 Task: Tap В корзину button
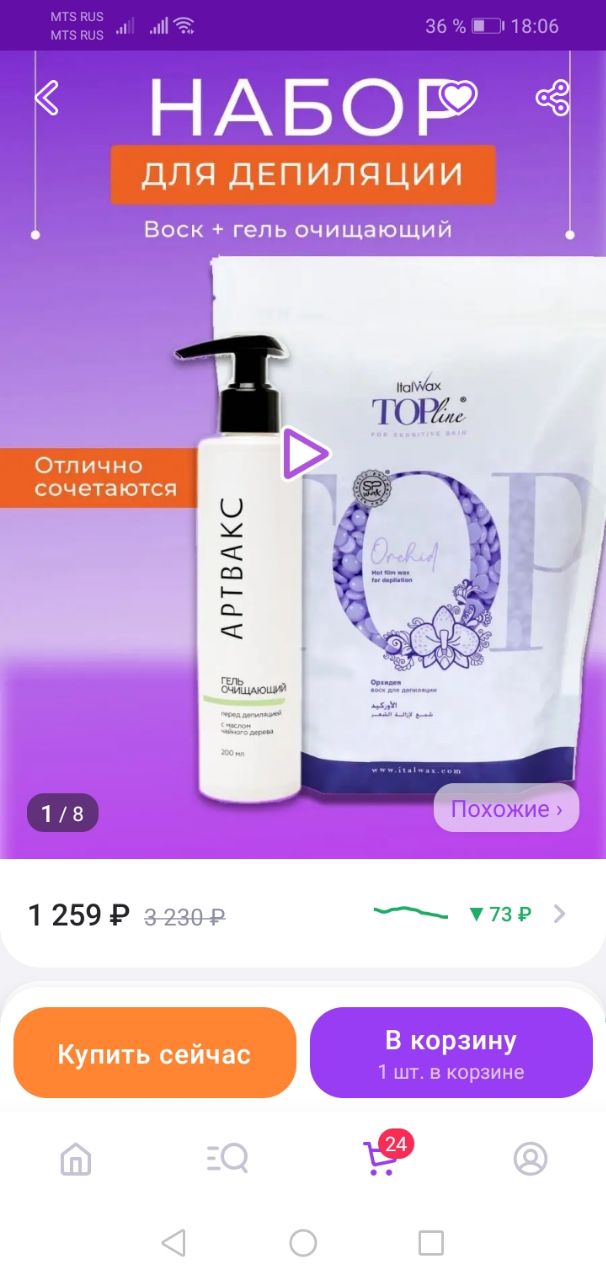click(x=451, y=1053)
